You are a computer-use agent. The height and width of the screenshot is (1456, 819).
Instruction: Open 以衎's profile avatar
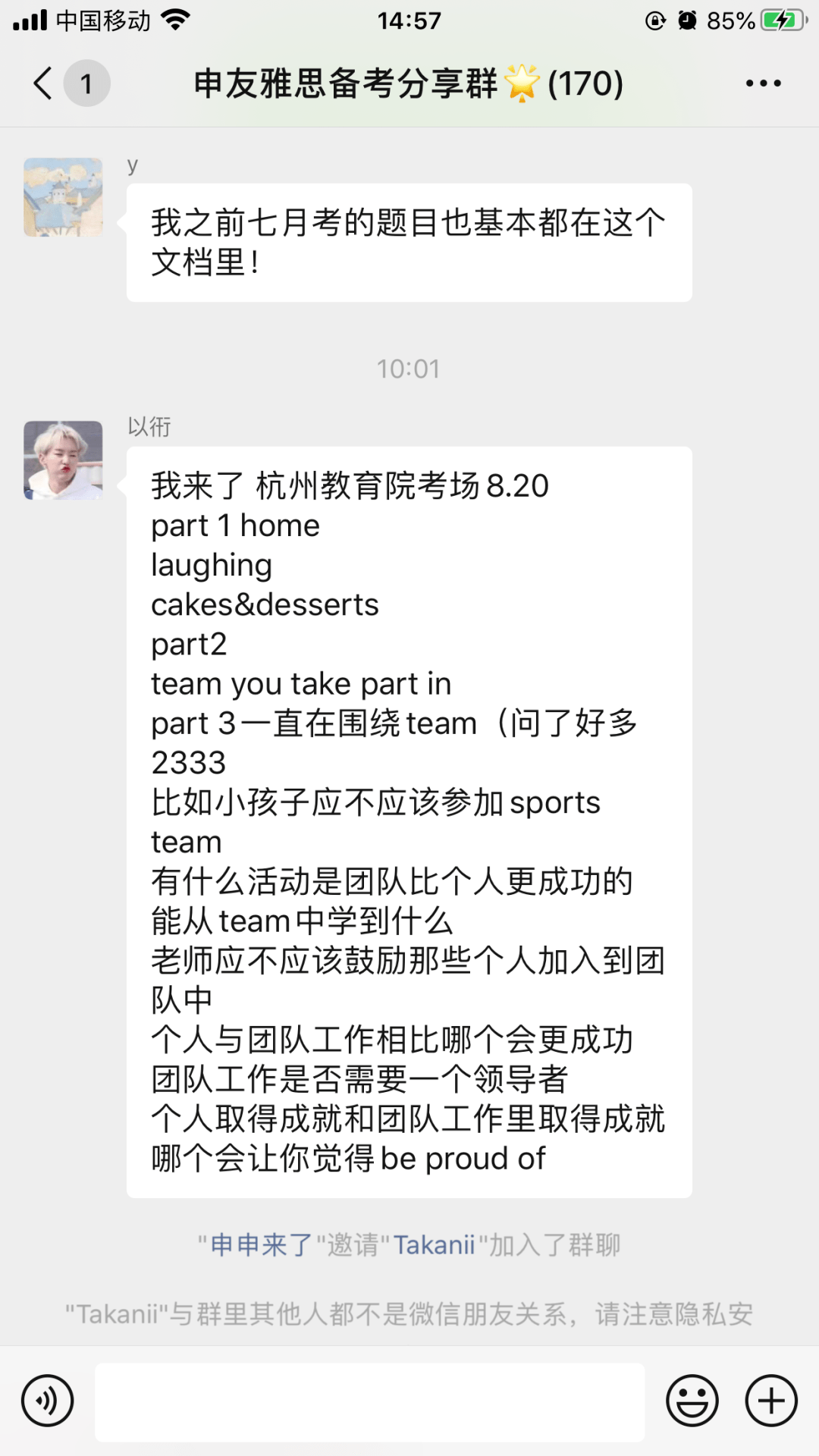(63, 460)
